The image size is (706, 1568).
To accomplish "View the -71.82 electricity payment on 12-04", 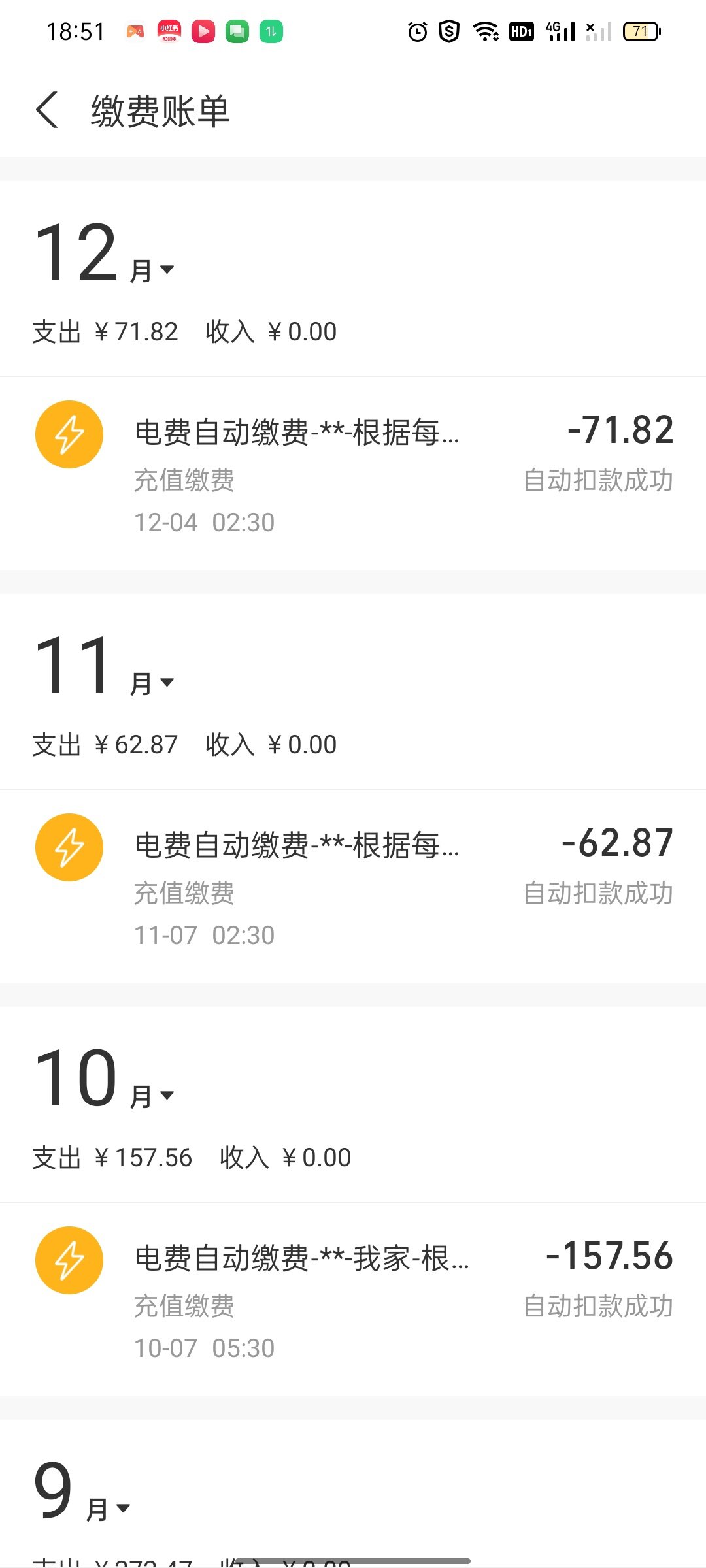I will pos(353,474).
